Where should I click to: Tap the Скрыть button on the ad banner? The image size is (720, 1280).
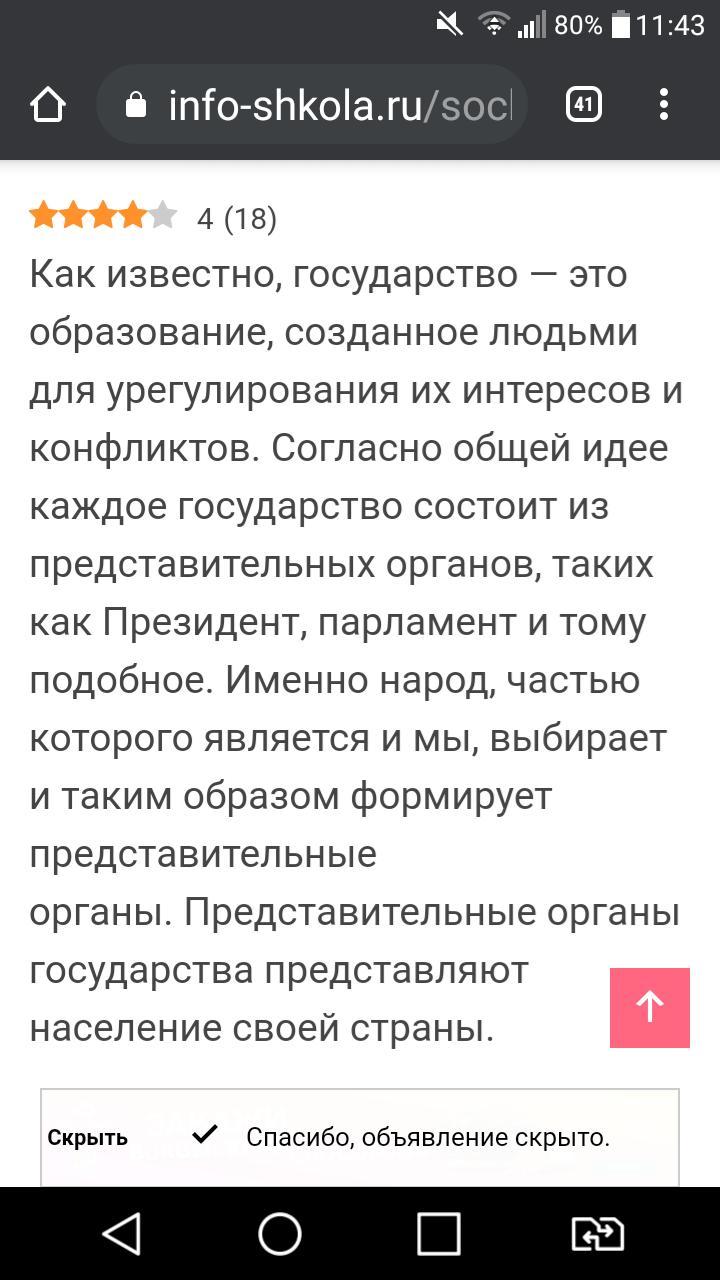coord(88,1138)
